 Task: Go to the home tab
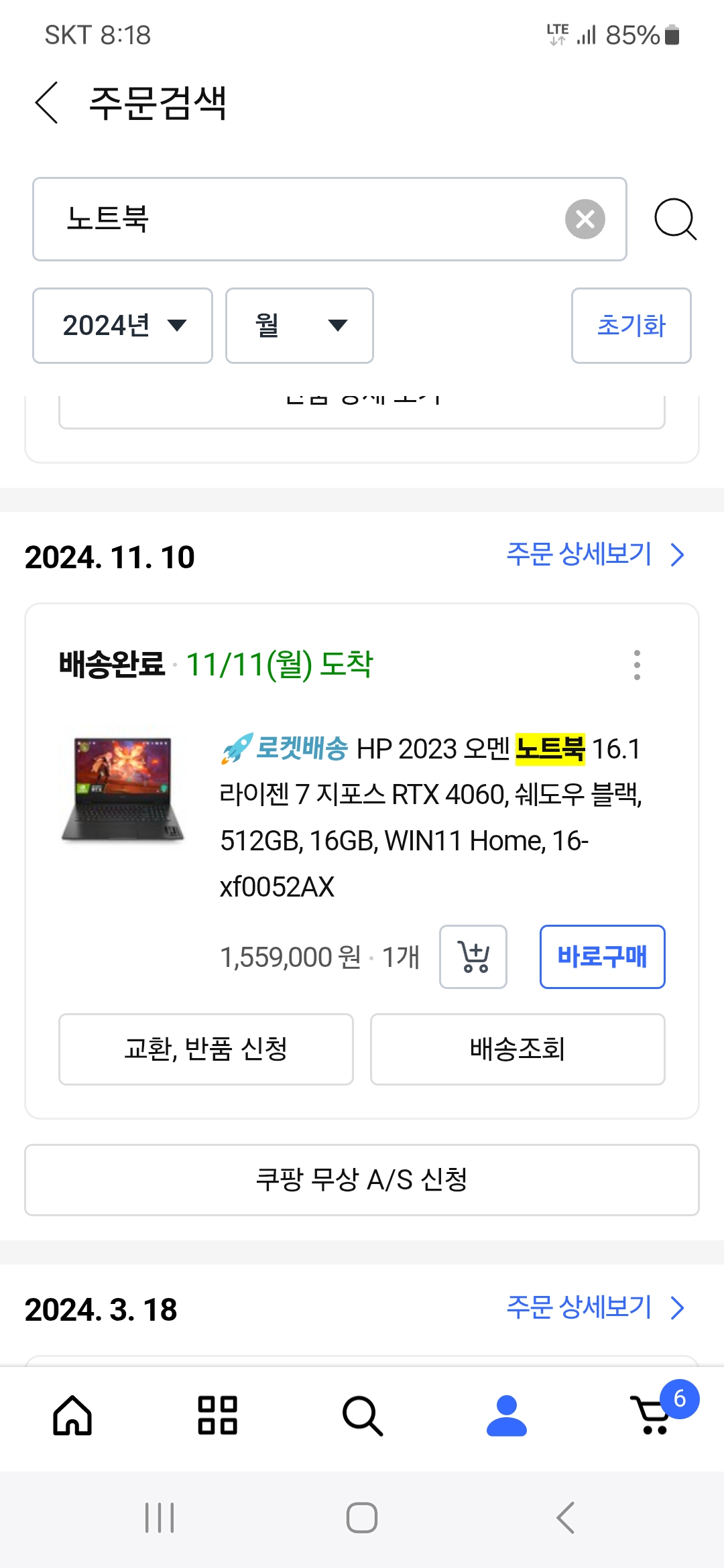(x=72, y=1415)
